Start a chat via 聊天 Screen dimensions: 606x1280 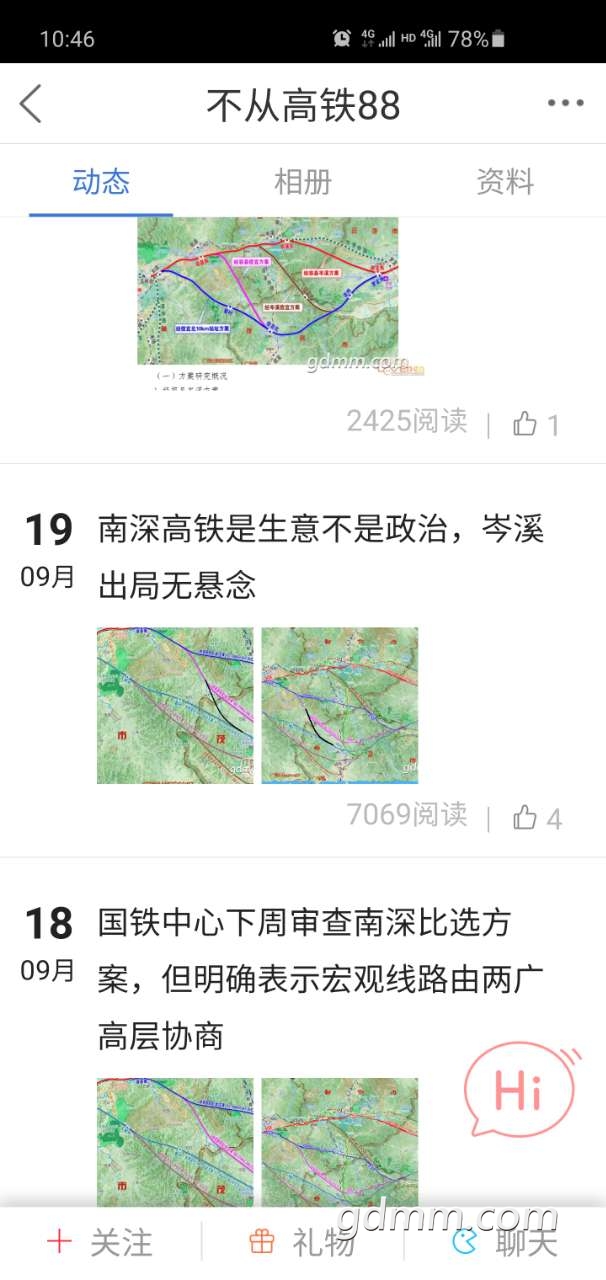(x=504, y=1242)
